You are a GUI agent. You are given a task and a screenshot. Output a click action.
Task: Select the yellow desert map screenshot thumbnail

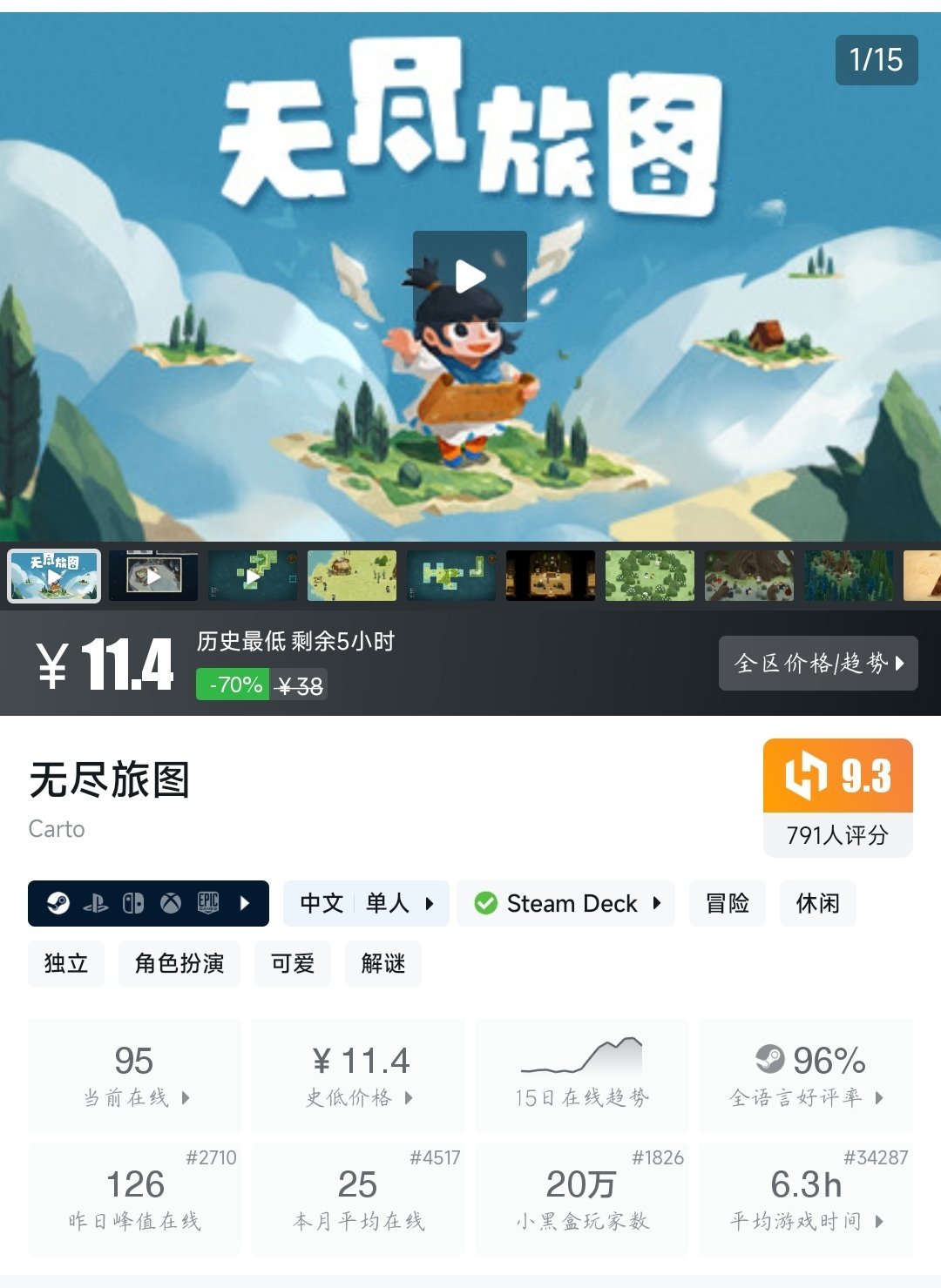[352, 576]
